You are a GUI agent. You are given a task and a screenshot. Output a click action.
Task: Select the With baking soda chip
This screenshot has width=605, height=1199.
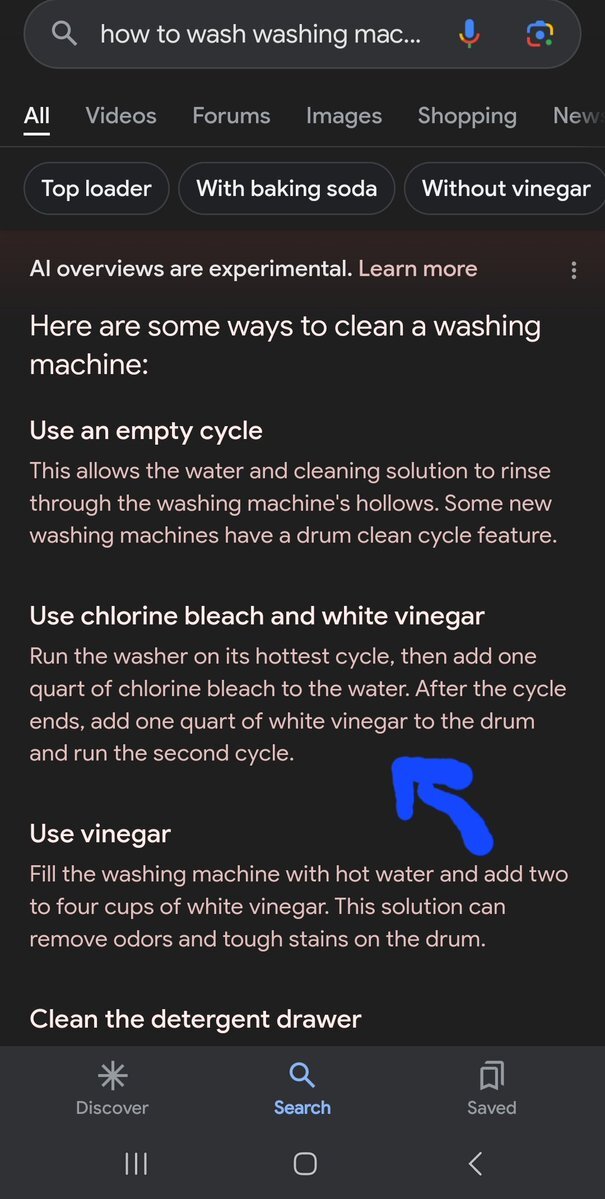tap(287, 188)
